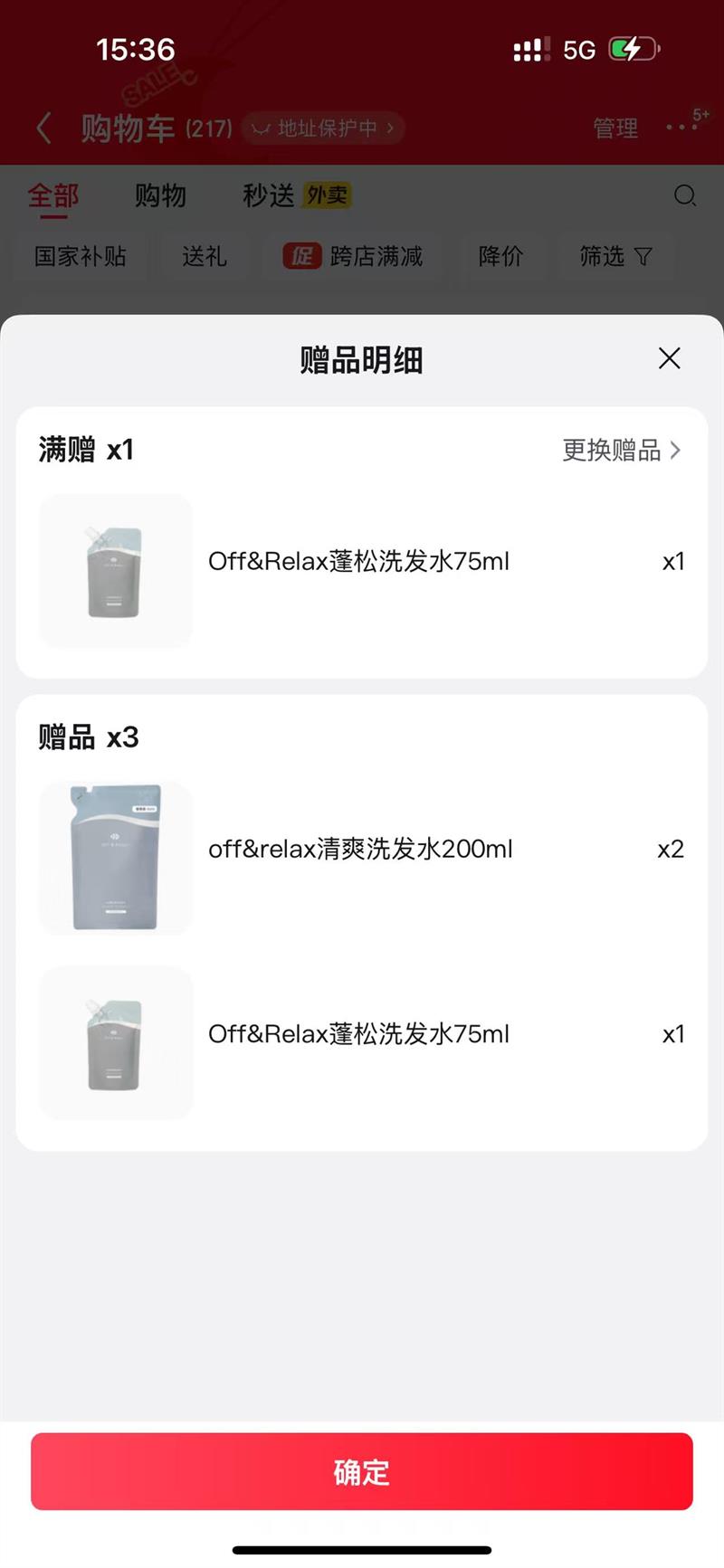Tap 管理 to manage cart items
The image size is (724, 1568).
[x=615, y=128]
